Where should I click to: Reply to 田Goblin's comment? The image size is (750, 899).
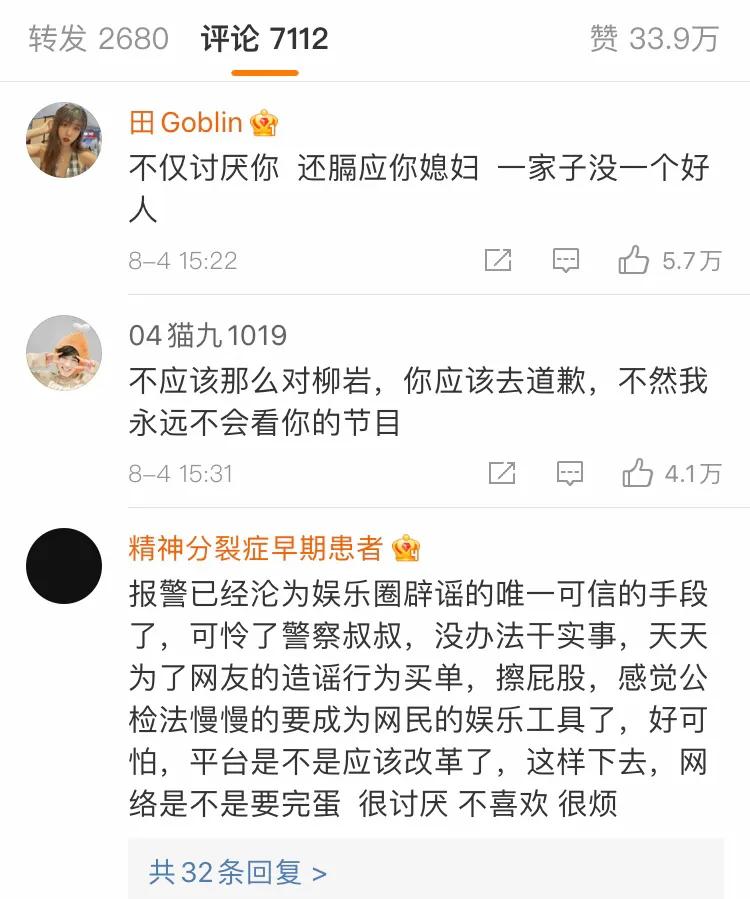566,261
